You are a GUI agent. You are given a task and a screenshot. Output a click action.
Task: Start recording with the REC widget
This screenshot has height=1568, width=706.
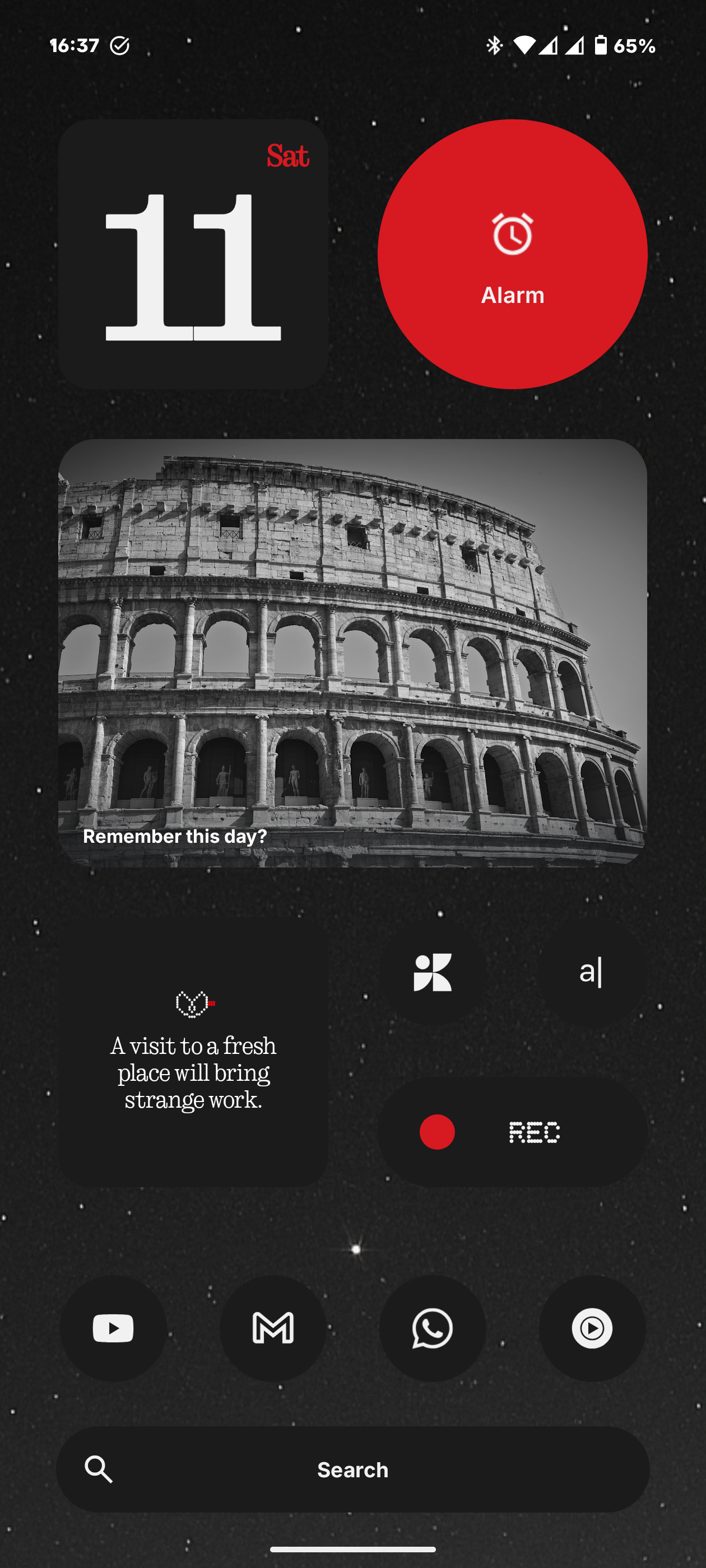tap(512, 1132)
